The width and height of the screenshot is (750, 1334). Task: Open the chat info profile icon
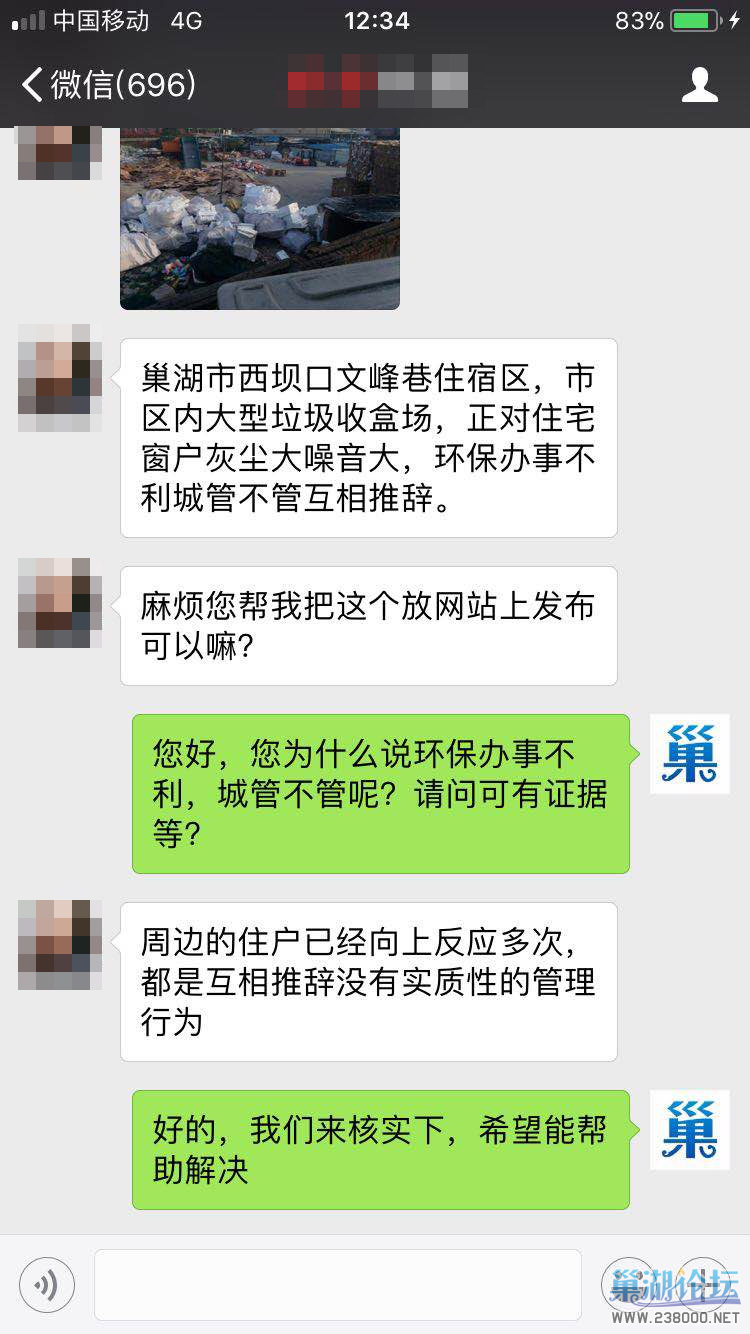[x=699, y=85]
